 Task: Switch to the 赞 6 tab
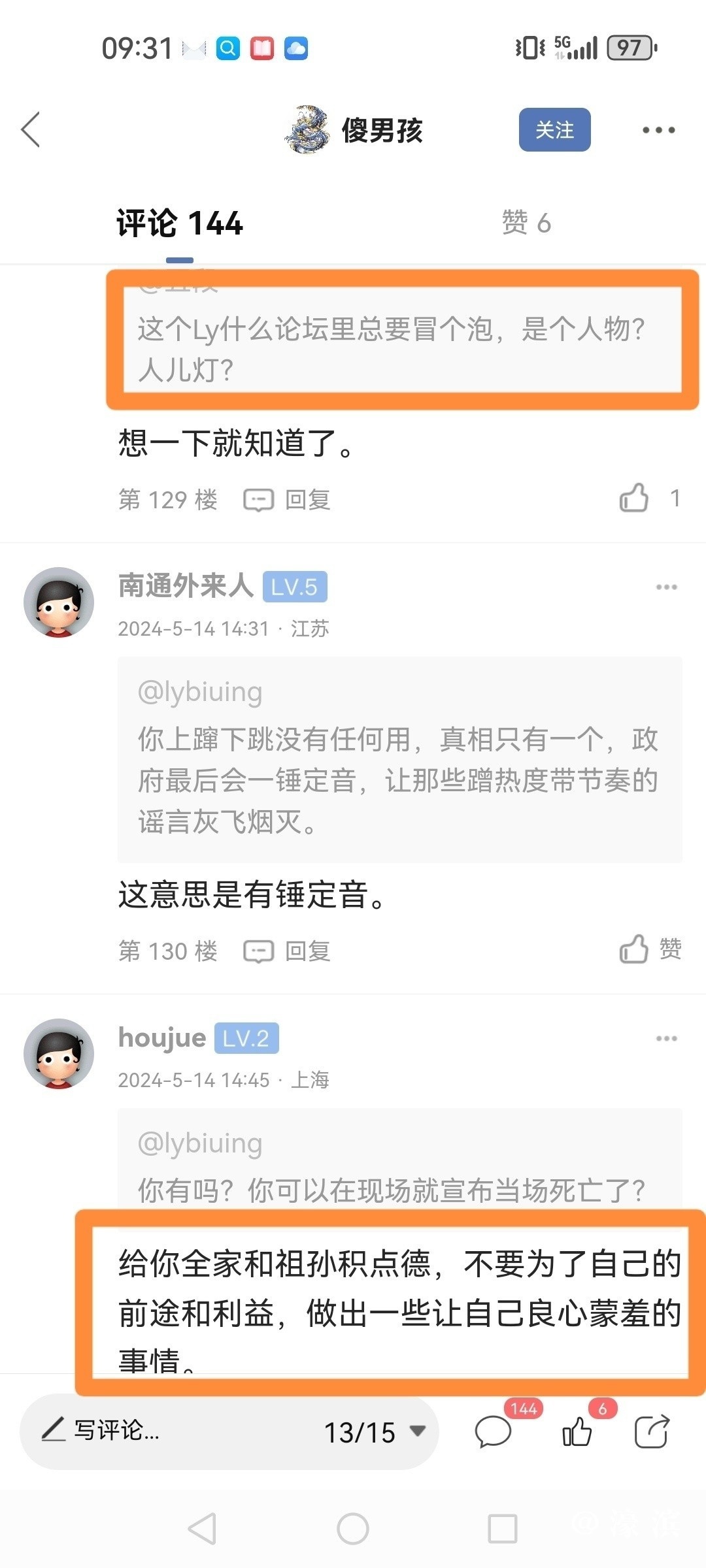click(x=526, y=223)
